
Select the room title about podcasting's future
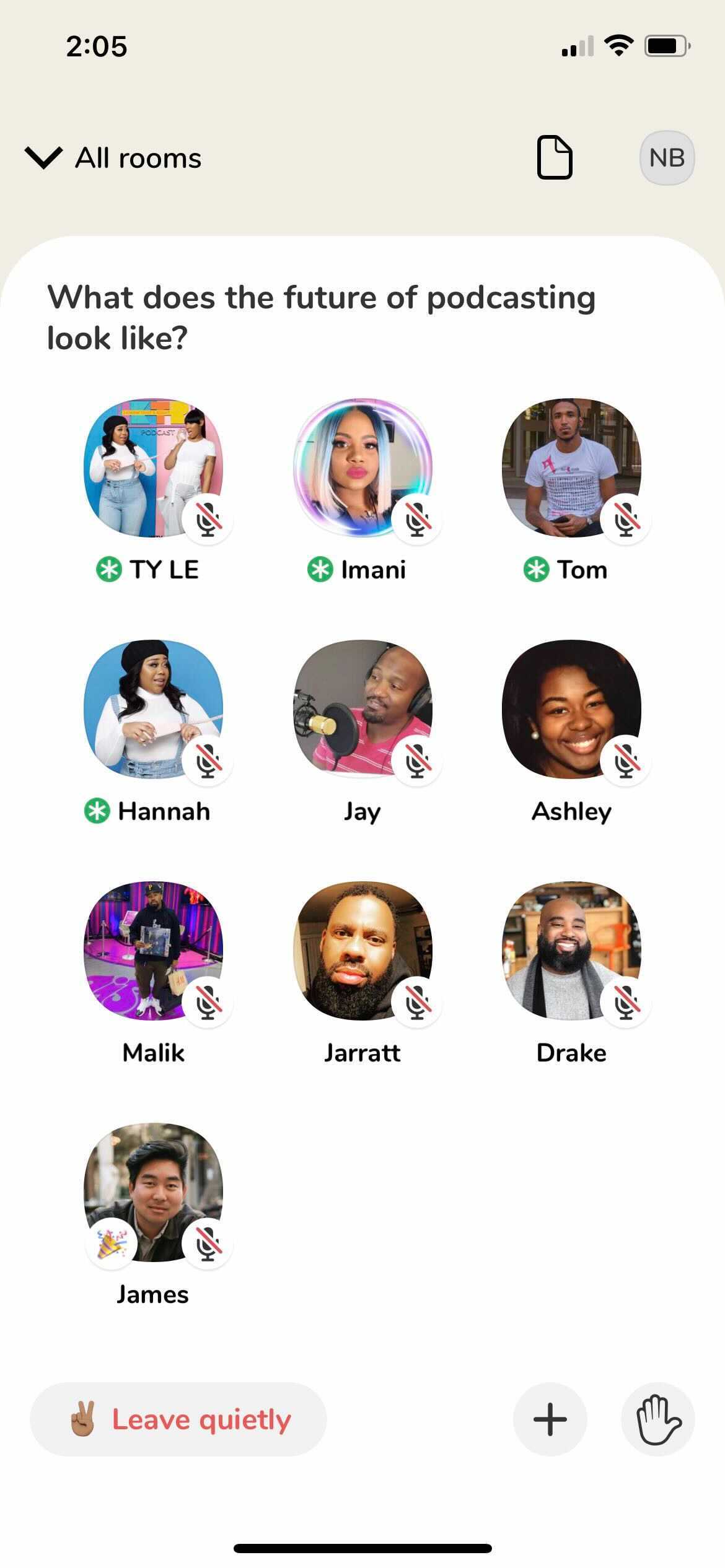[321, 317]
